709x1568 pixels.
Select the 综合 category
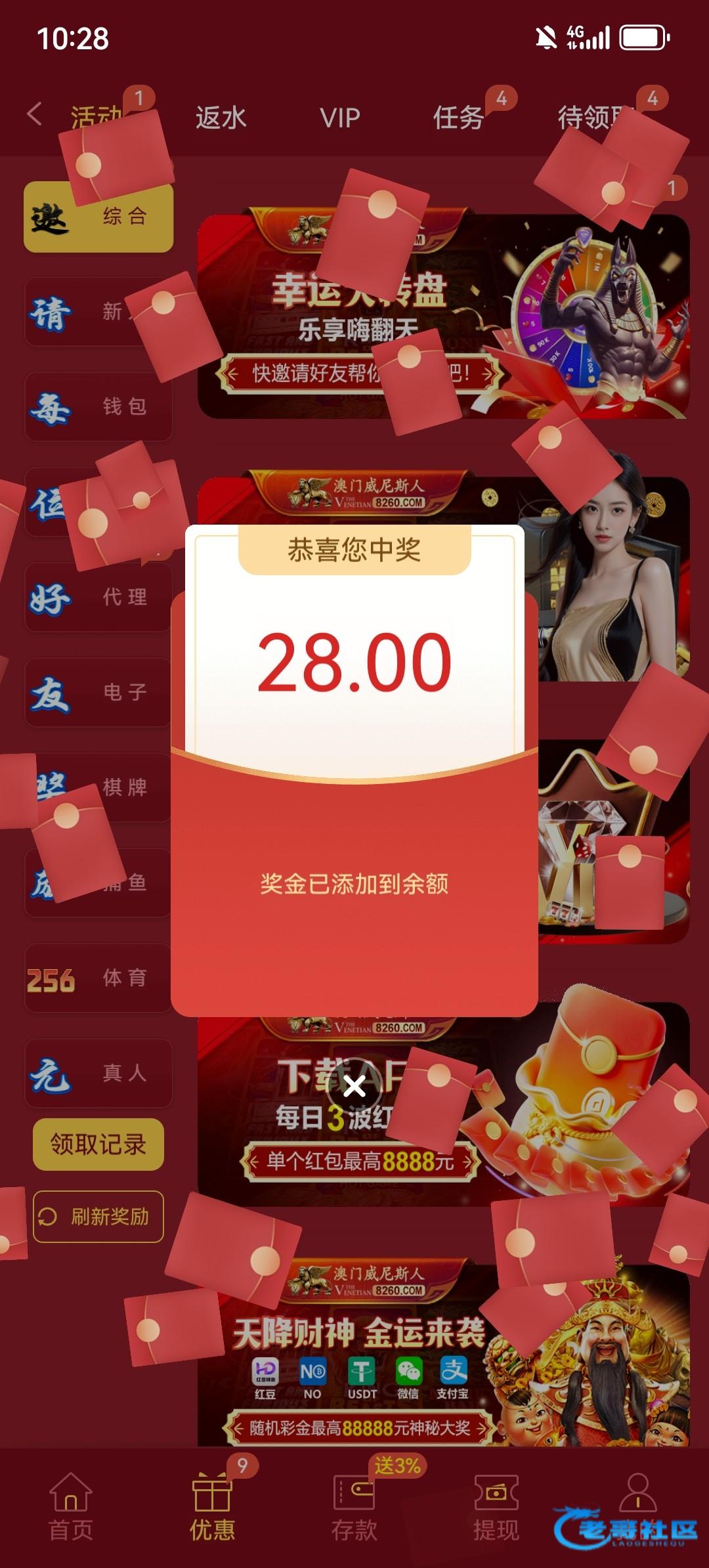tap(98, 217)
